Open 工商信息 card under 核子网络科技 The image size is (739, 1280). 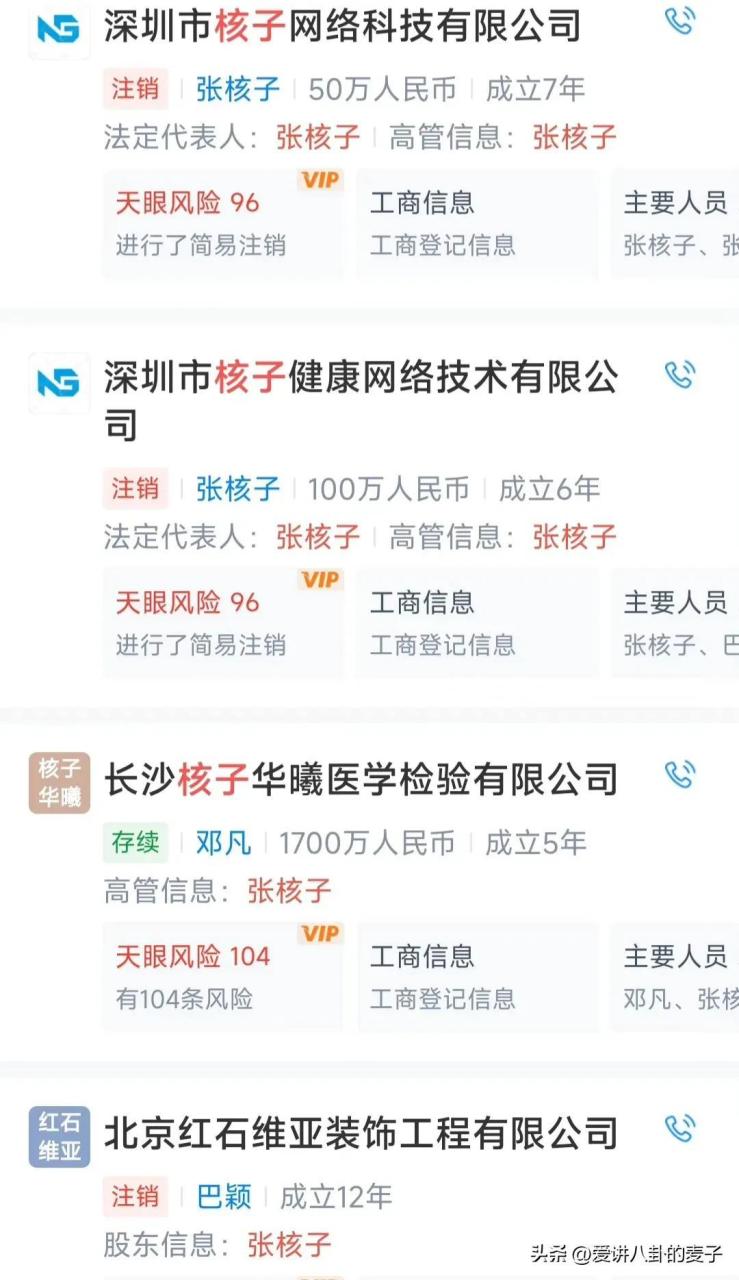pos(477,223)
